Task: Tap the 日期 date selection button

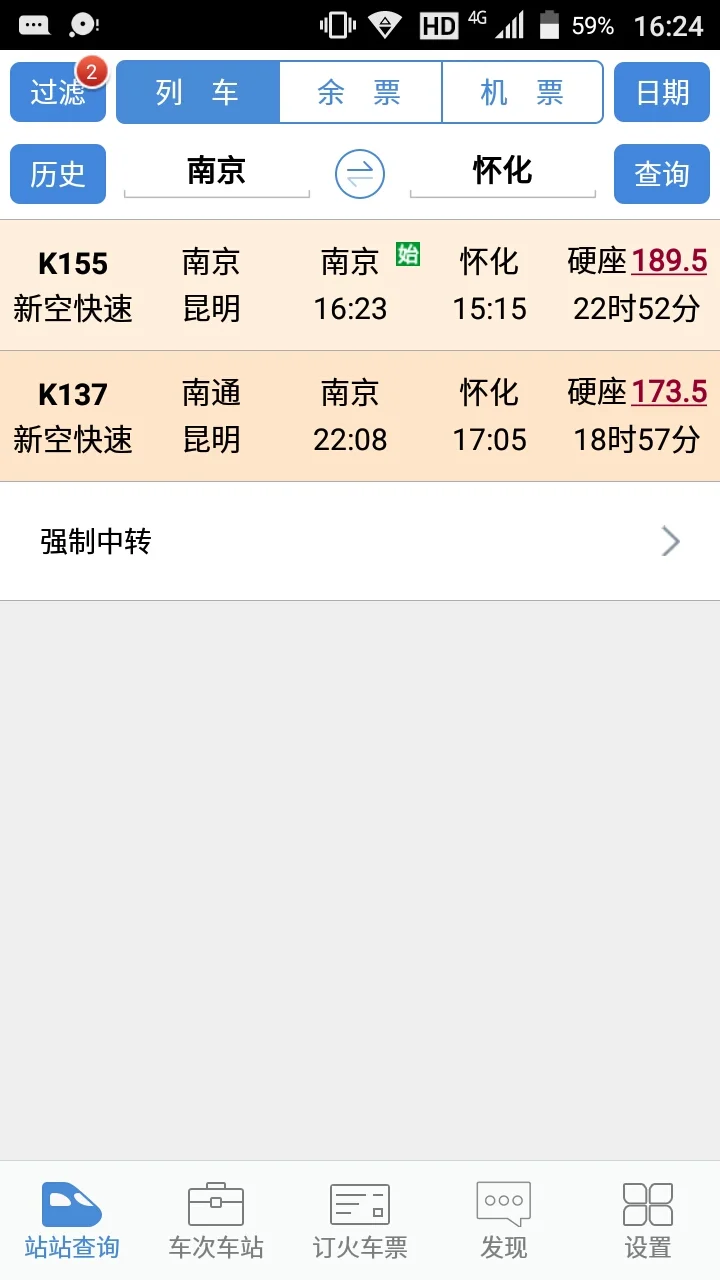Action: 661,91
